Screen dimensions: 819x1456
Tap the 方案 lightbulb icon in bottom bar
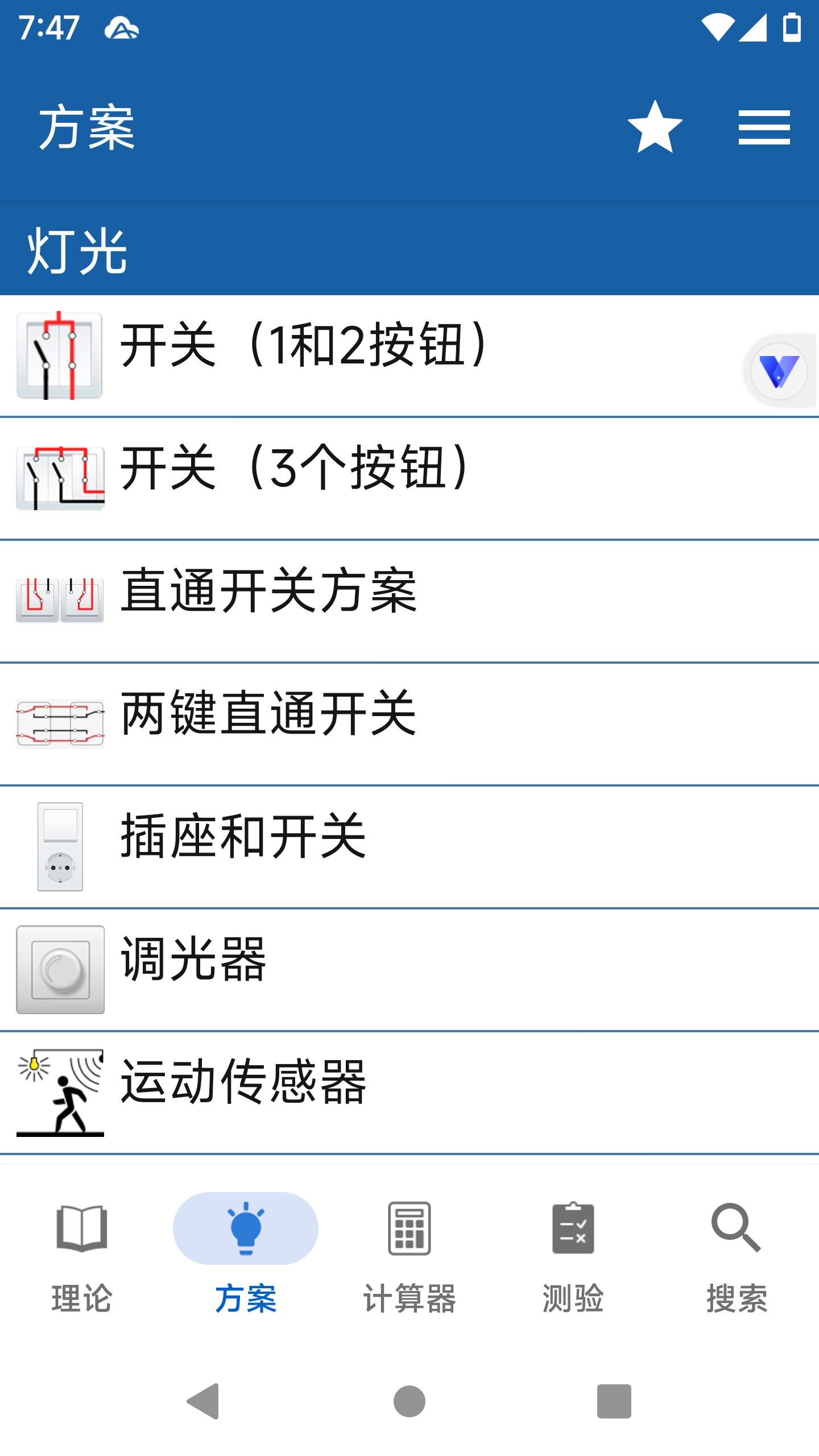point(246,1228)
